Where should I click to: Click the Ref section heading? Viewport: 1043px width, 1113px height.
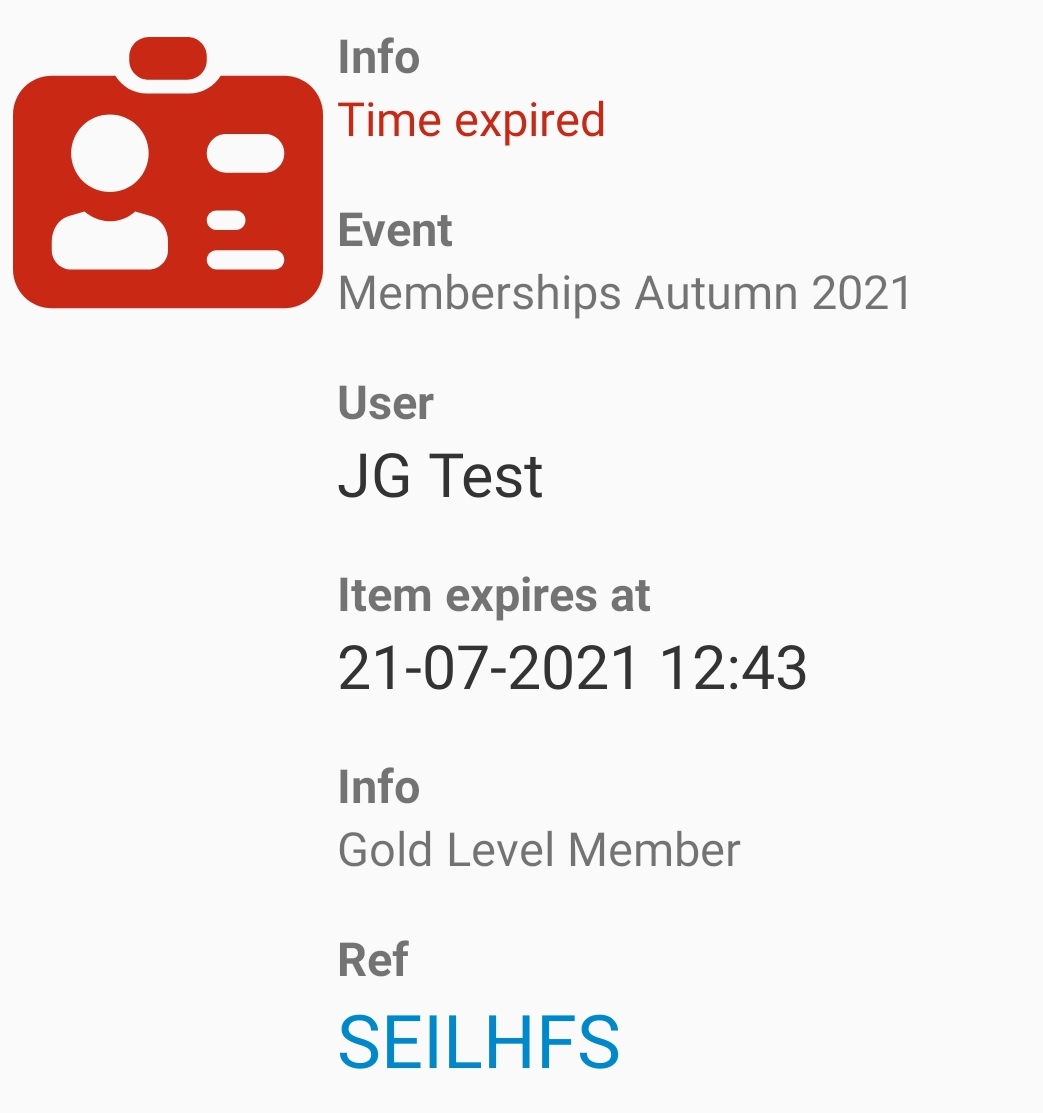[x=374, y=958]
